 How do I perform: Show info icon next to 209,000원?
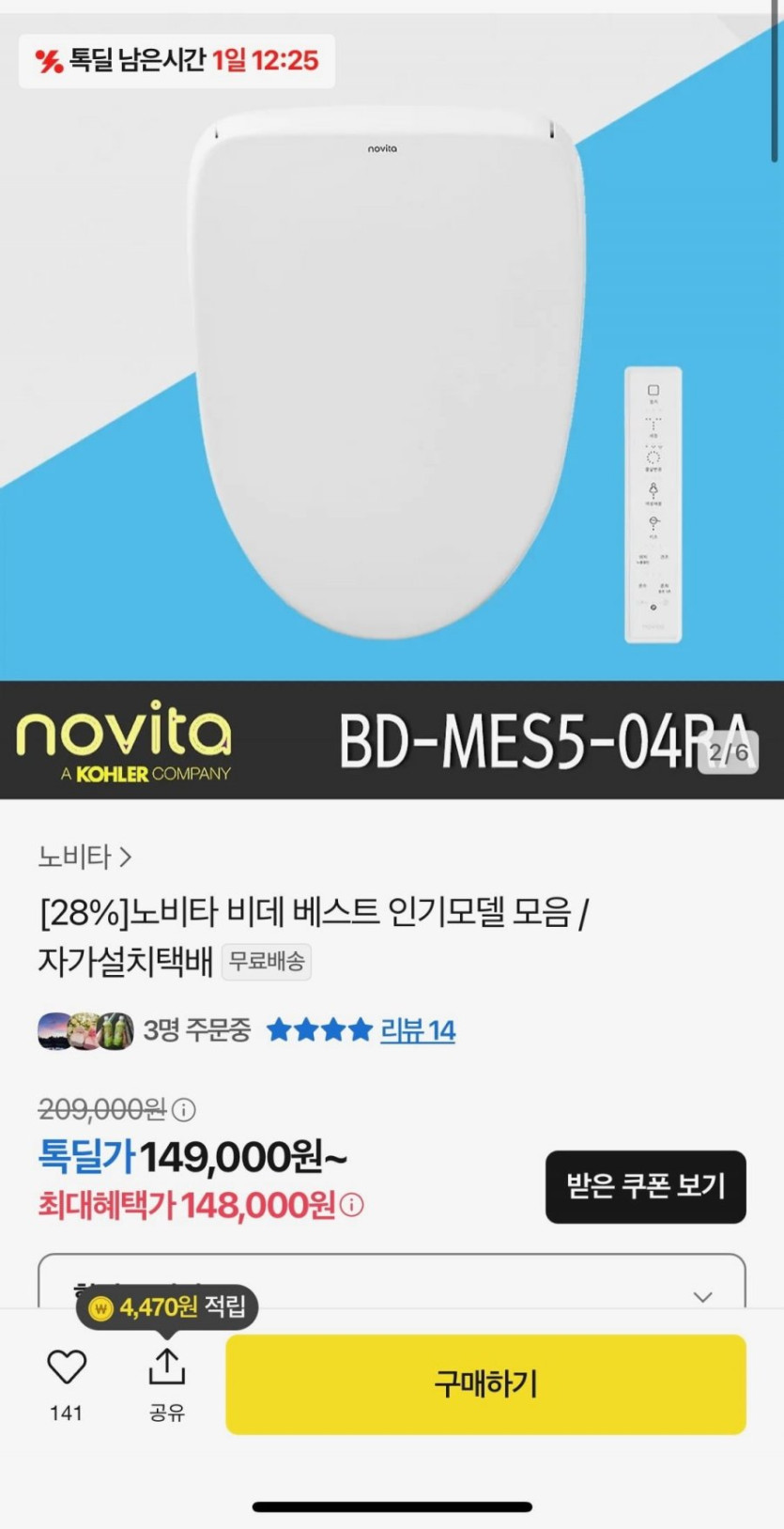click(x=184, y=1110)
